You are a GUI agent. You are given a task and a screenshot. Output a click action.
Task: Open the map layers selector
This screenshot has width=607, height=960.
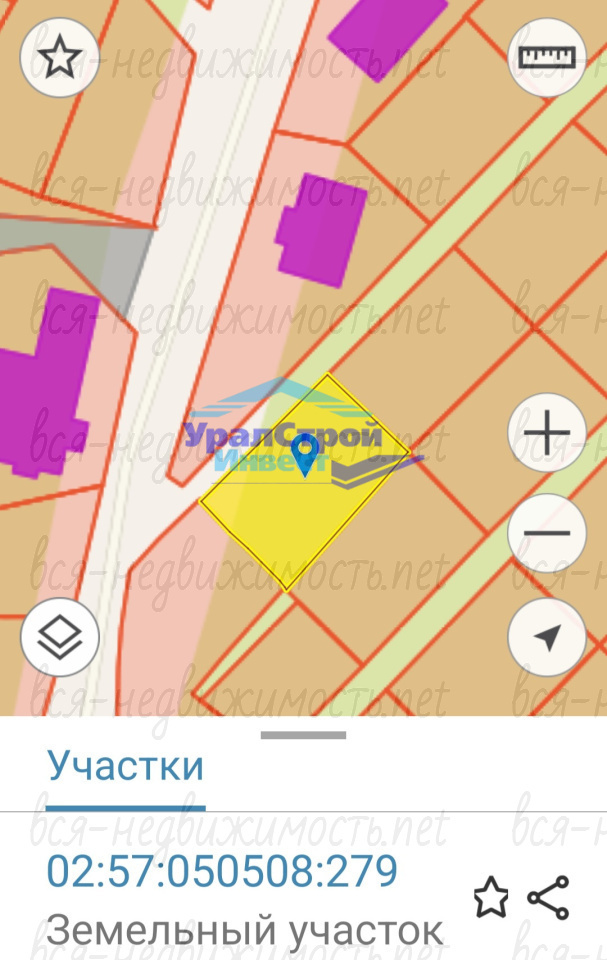tap(59, 637)
